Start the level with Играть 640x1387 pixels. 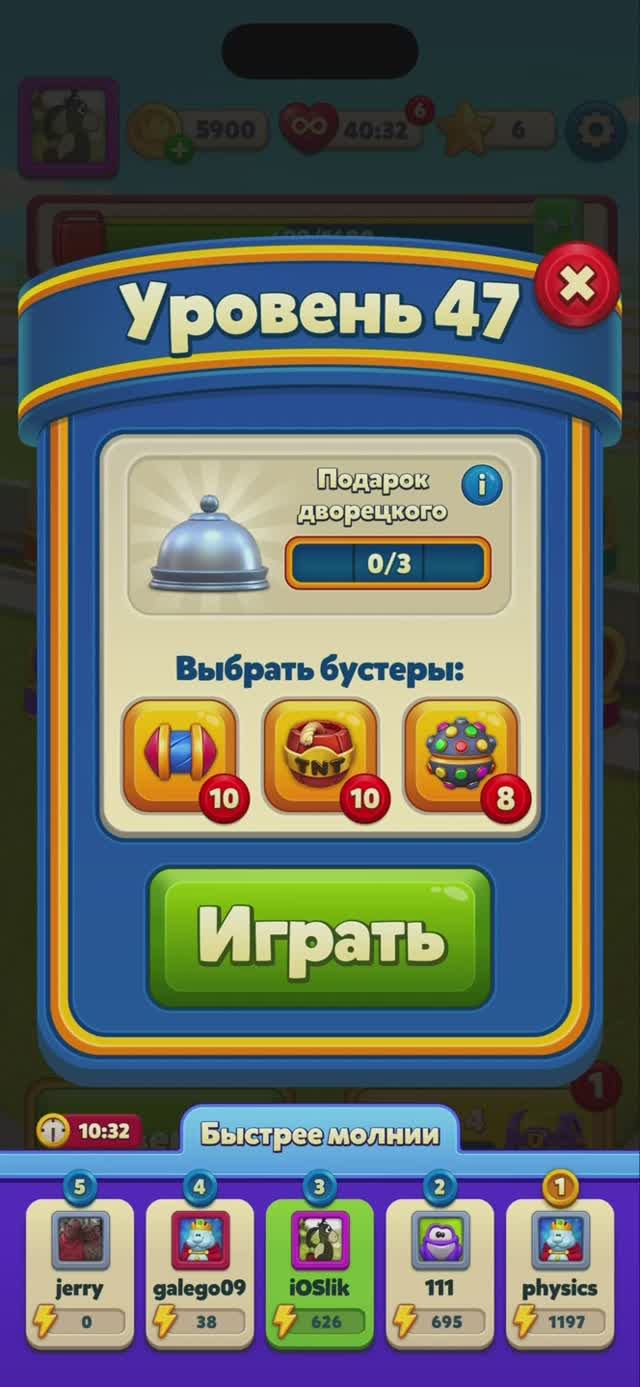320,937
